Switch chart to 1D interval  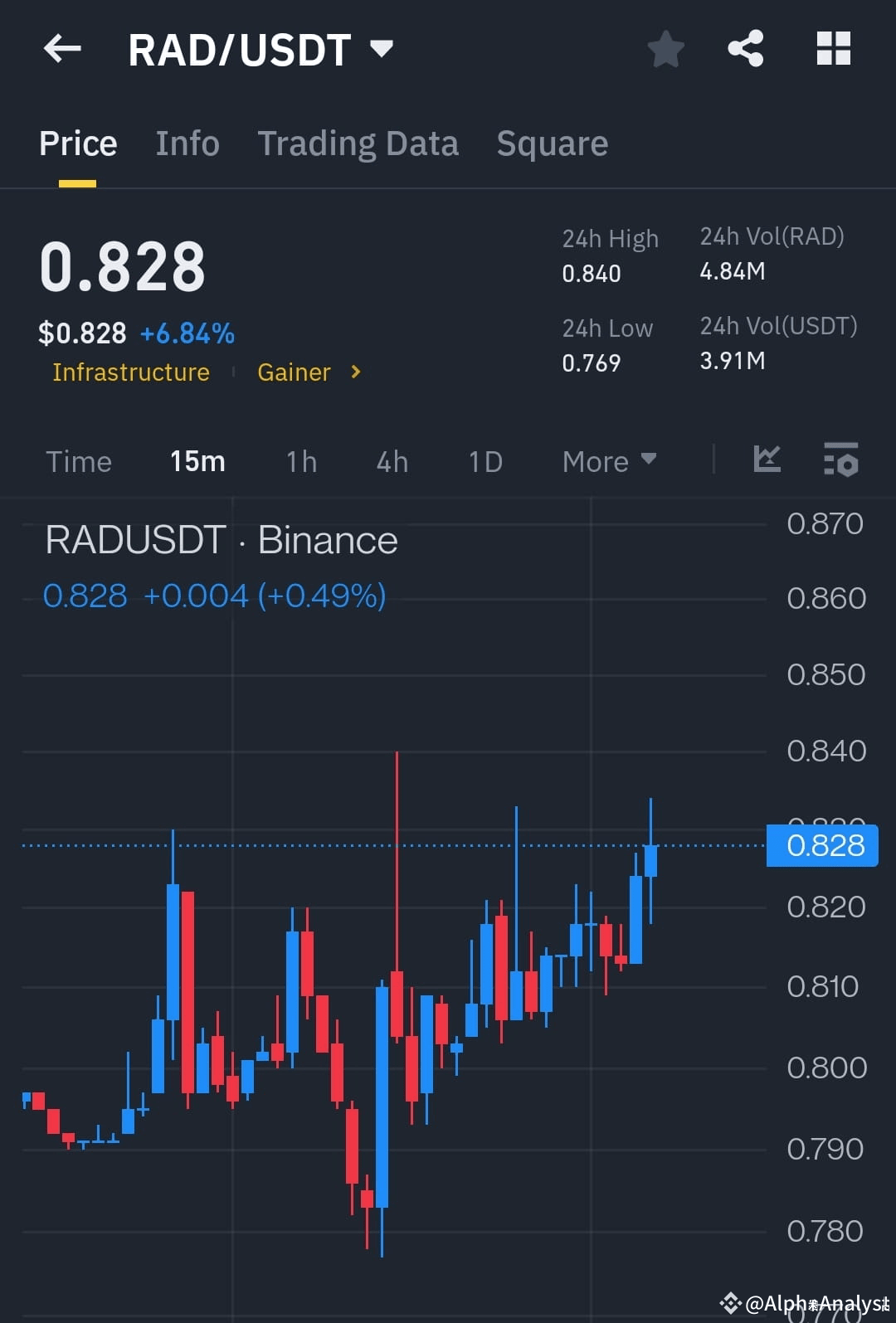(485, 461)
